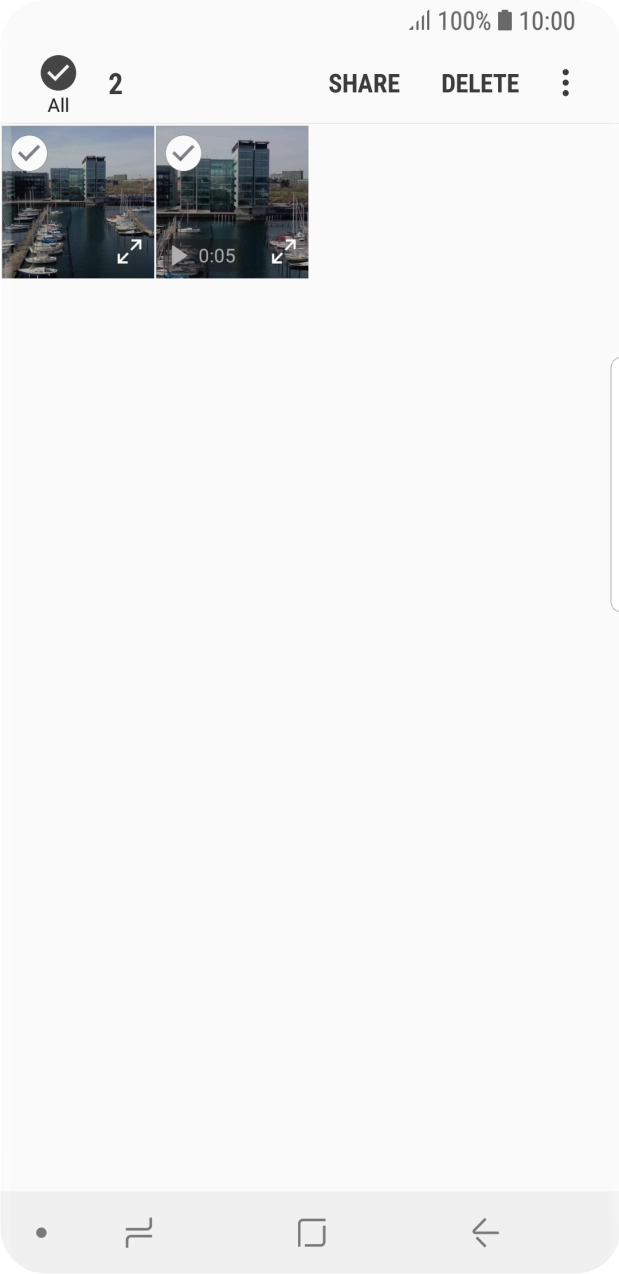
Task: Toggle the All selection checkbox
Action: pos(58,74)
